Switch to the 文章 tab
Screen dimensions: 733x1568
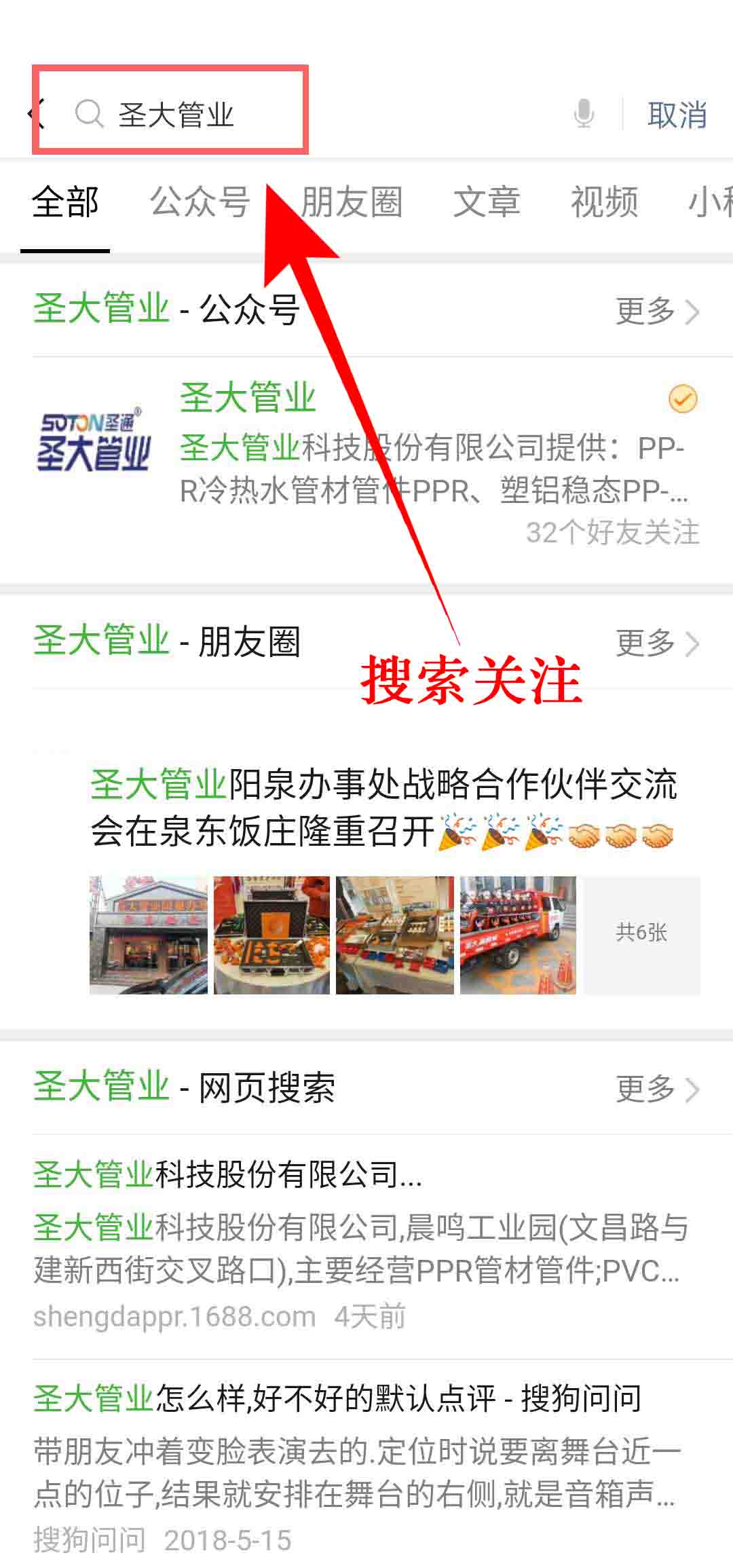pos(487,202)
